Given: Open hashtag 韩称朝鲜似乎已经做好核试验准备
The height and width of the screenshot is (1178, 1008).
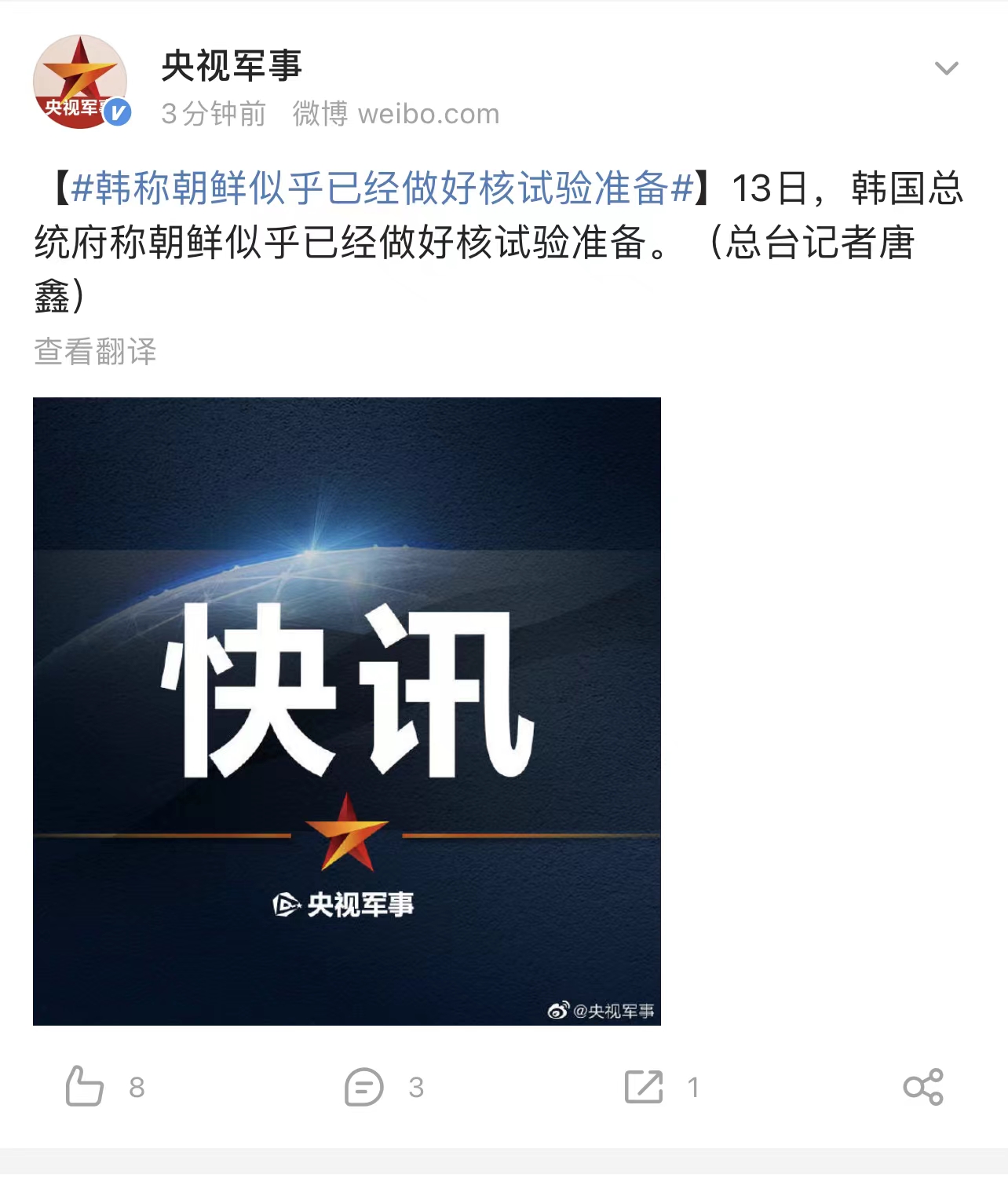Looking at the screenshot, I should 382,188.
